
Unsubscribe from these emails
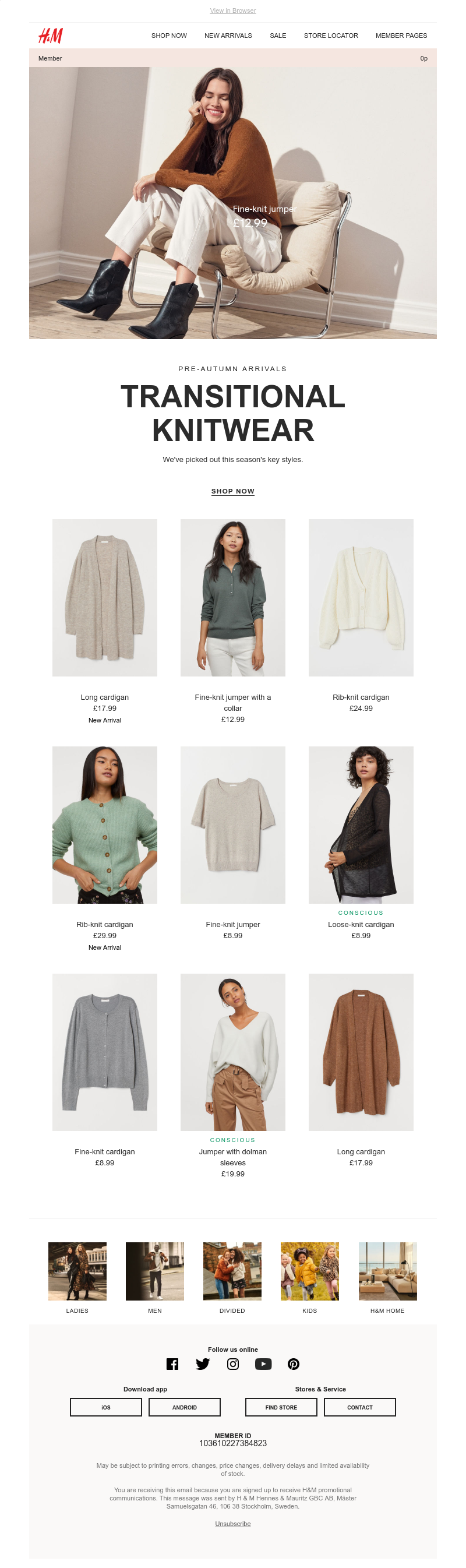pos(232,1524)
